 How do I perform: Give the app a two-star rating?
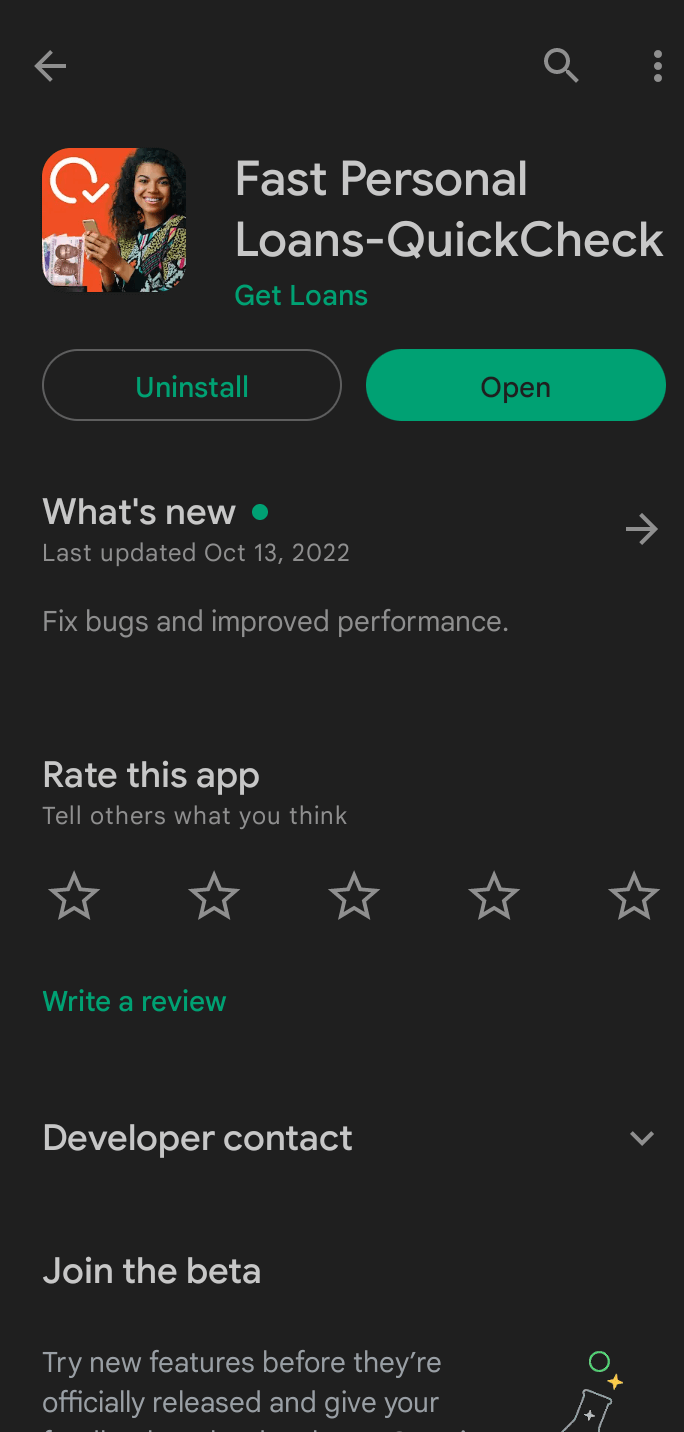(x=214, y=896)
